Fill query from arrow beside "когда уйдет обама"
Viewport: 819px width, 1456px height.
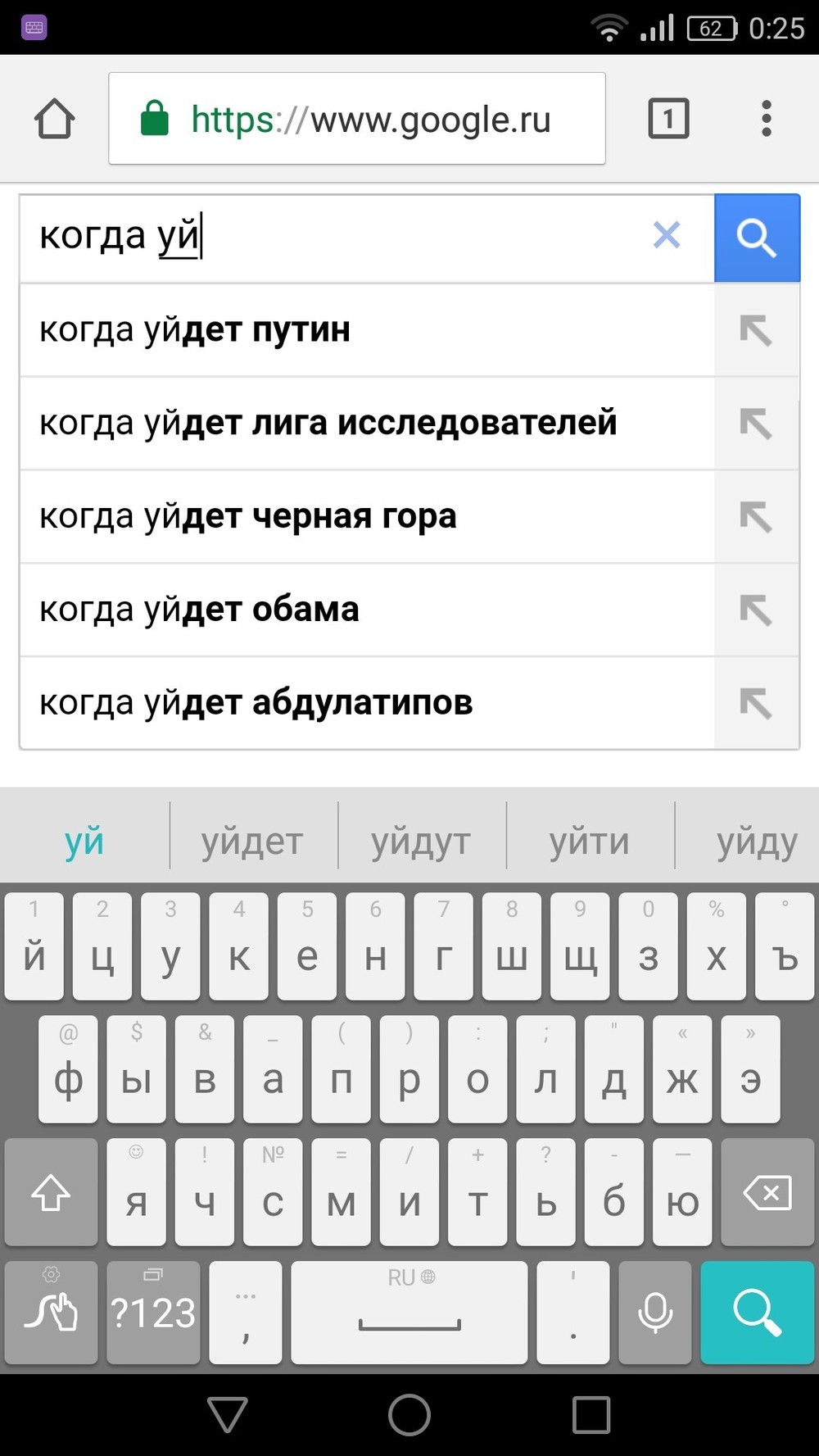[x=755, y=610]
